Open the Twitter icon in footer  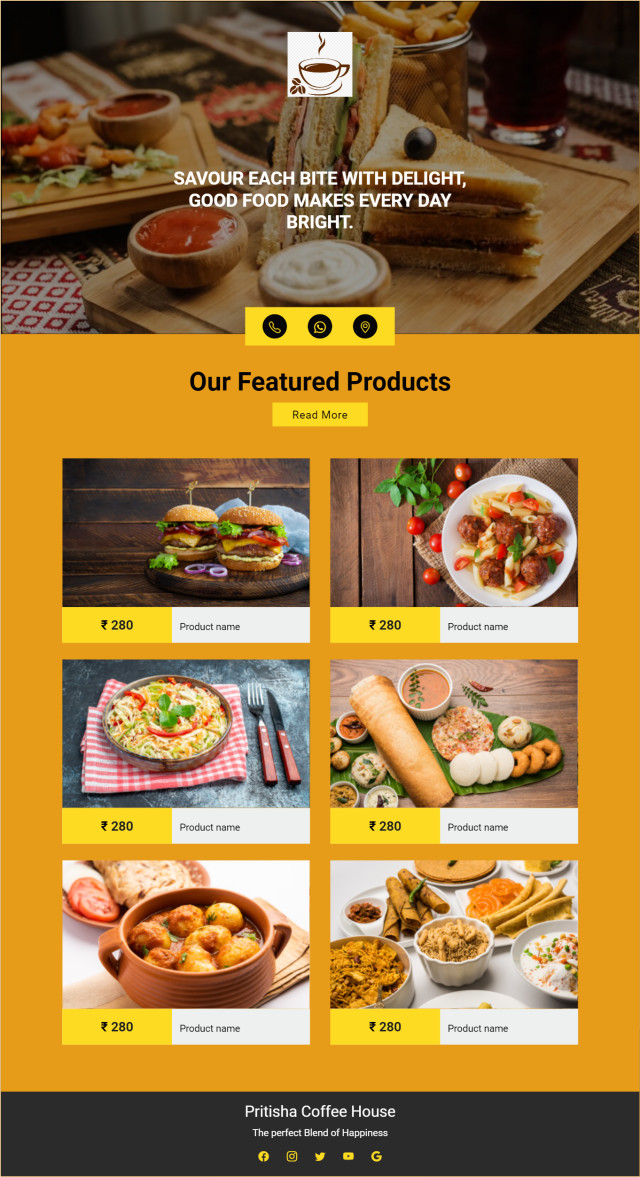320,1156
